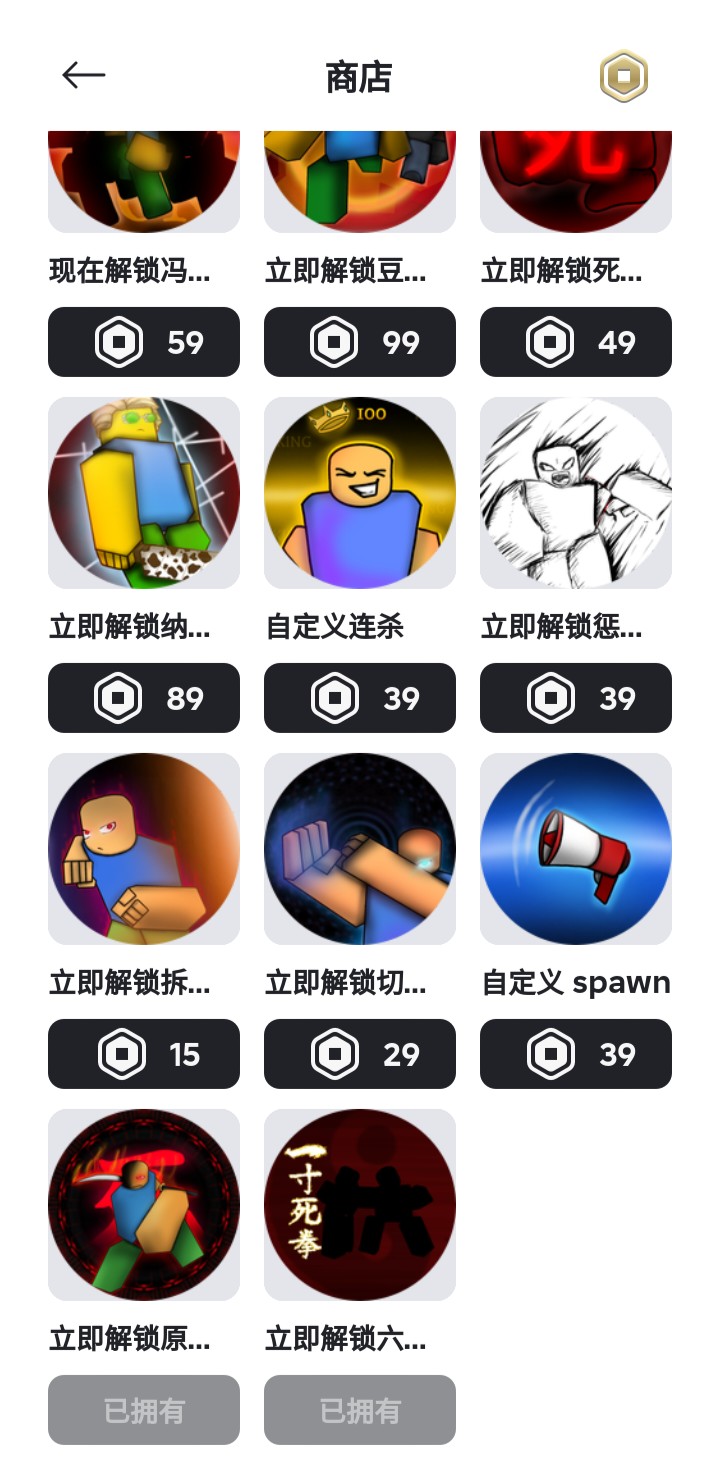
Task: Buy the item priced 99 Robux
Action: tap(360, 342)
